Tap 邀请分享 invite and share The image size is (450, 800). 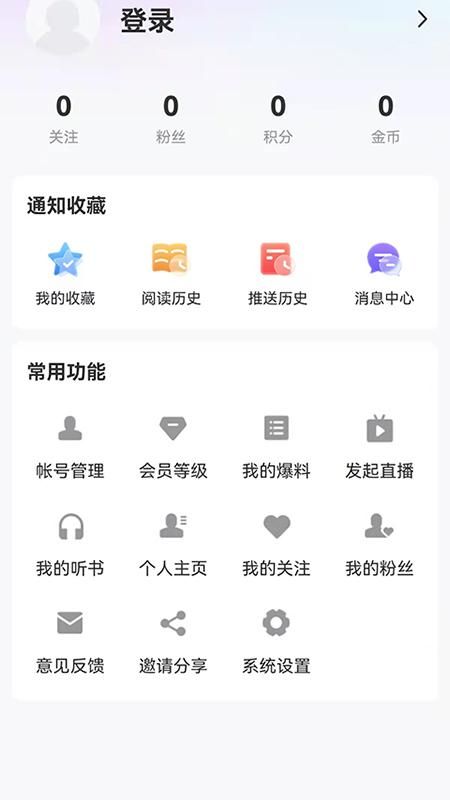click(173, 642)
